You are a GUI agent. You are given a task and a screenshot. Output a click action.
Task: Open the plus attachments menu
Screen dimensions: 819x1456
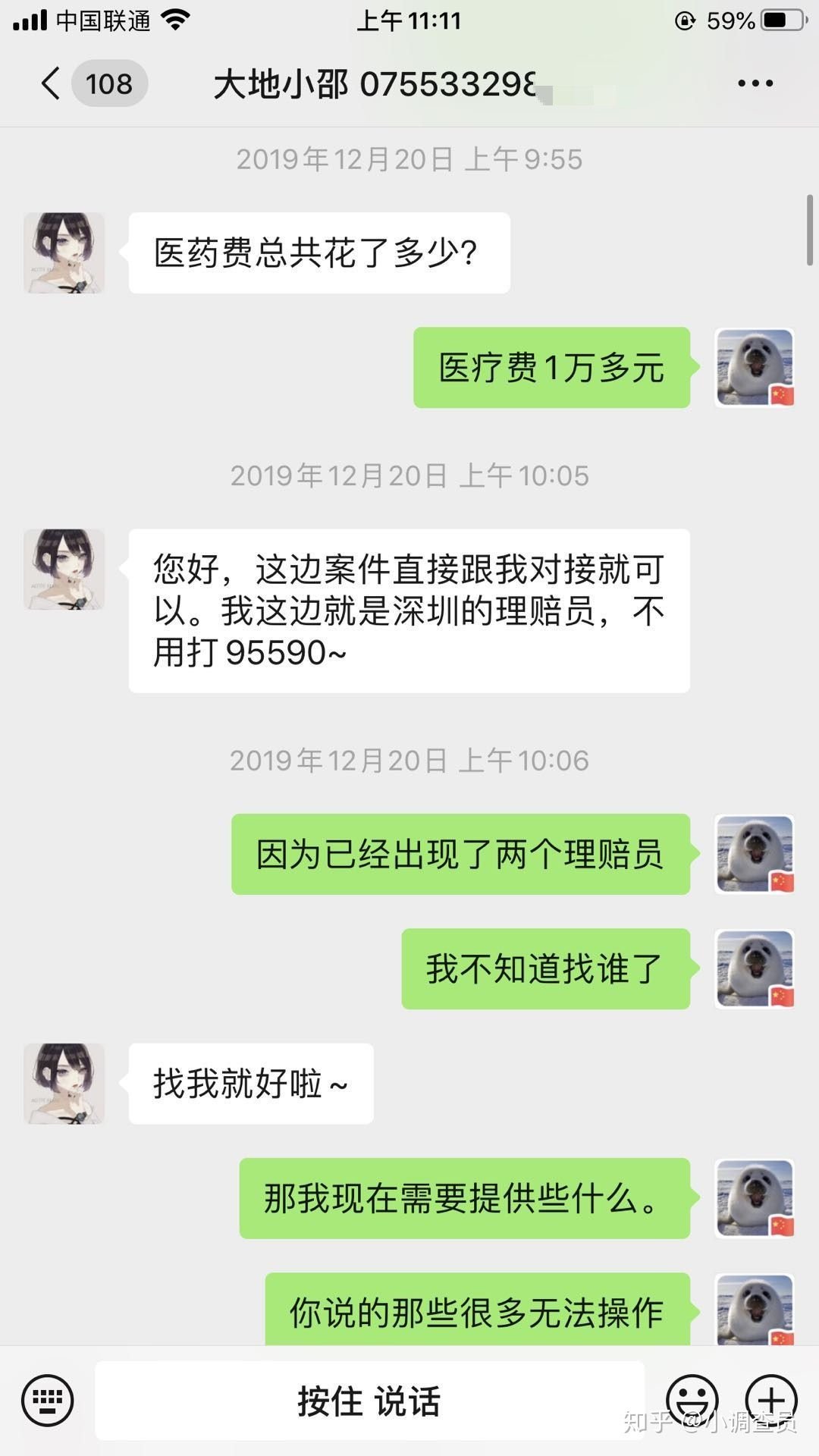(771, 1400)
